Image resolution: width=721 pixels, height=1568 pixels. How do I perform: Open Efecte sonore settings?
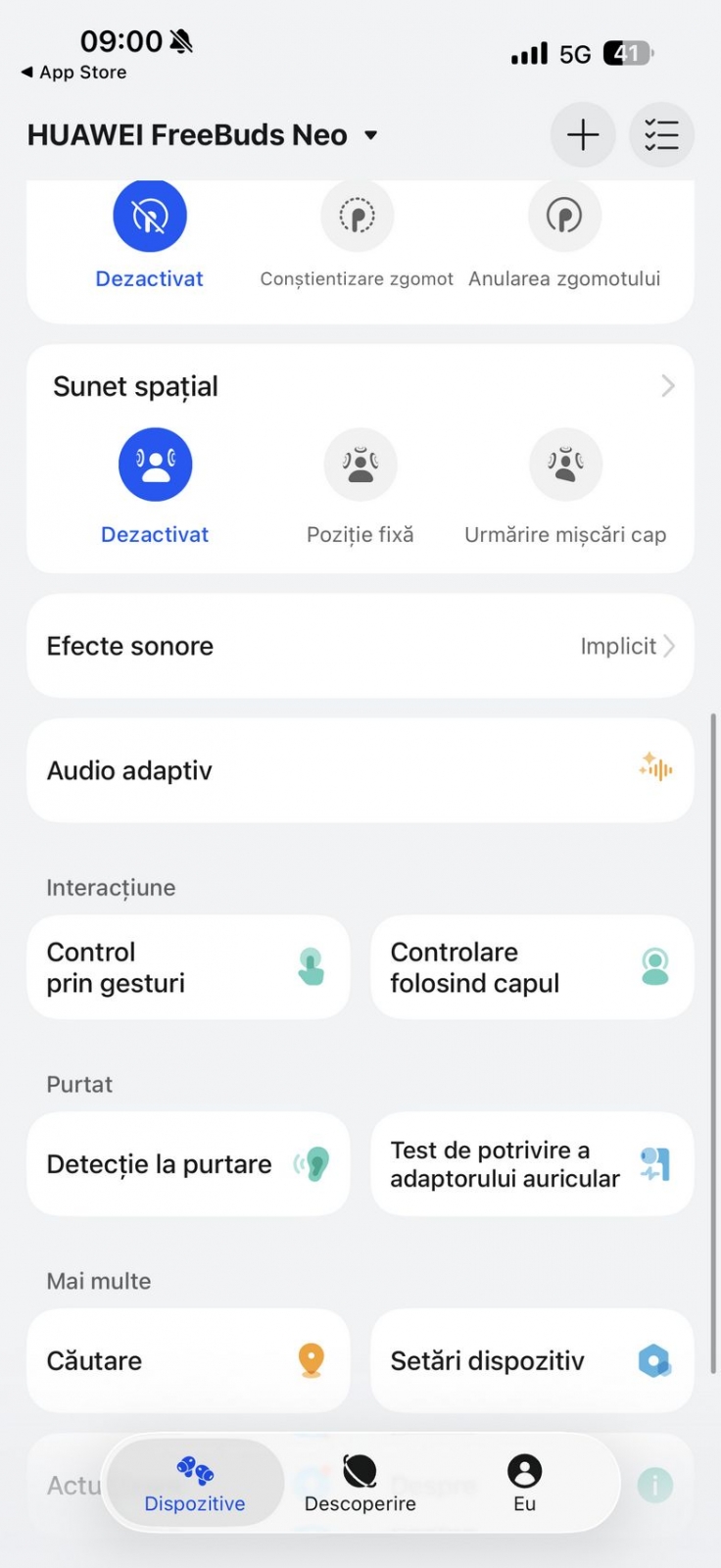(360, 646)
